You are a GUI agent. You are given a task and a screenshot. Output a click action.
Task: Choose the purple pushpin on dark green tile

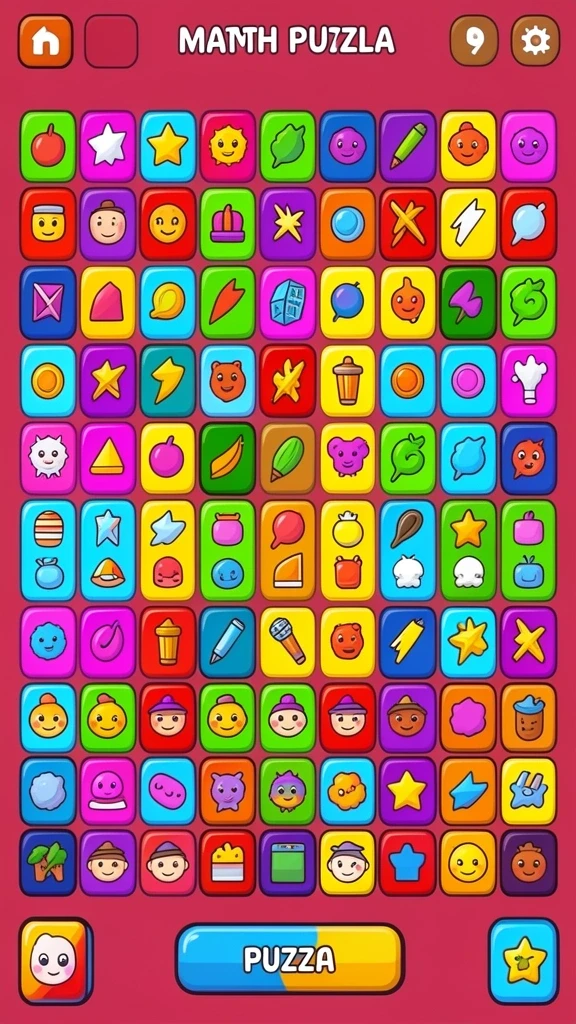click(468, 302)
